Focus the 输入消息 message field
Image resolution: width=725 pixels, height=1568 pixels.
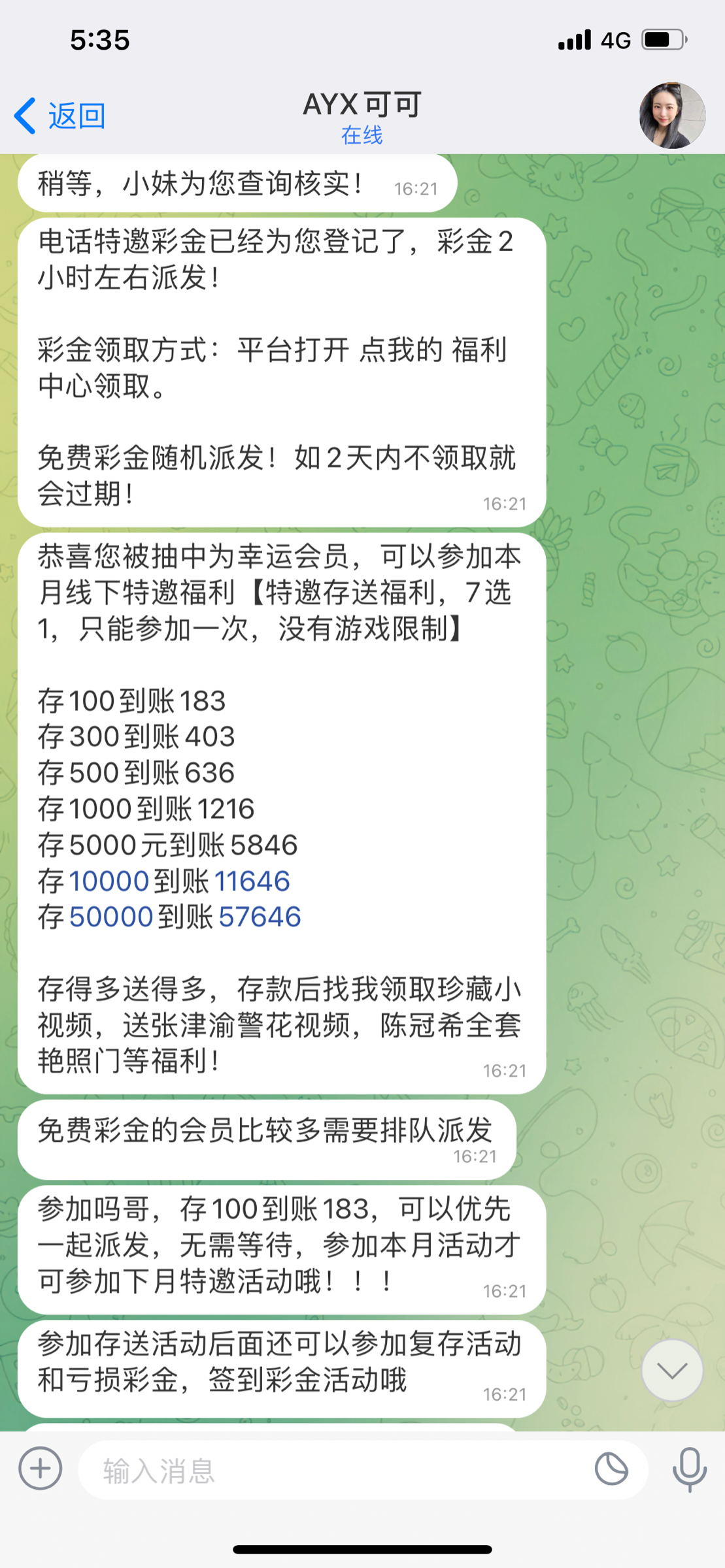point(327,1470)
